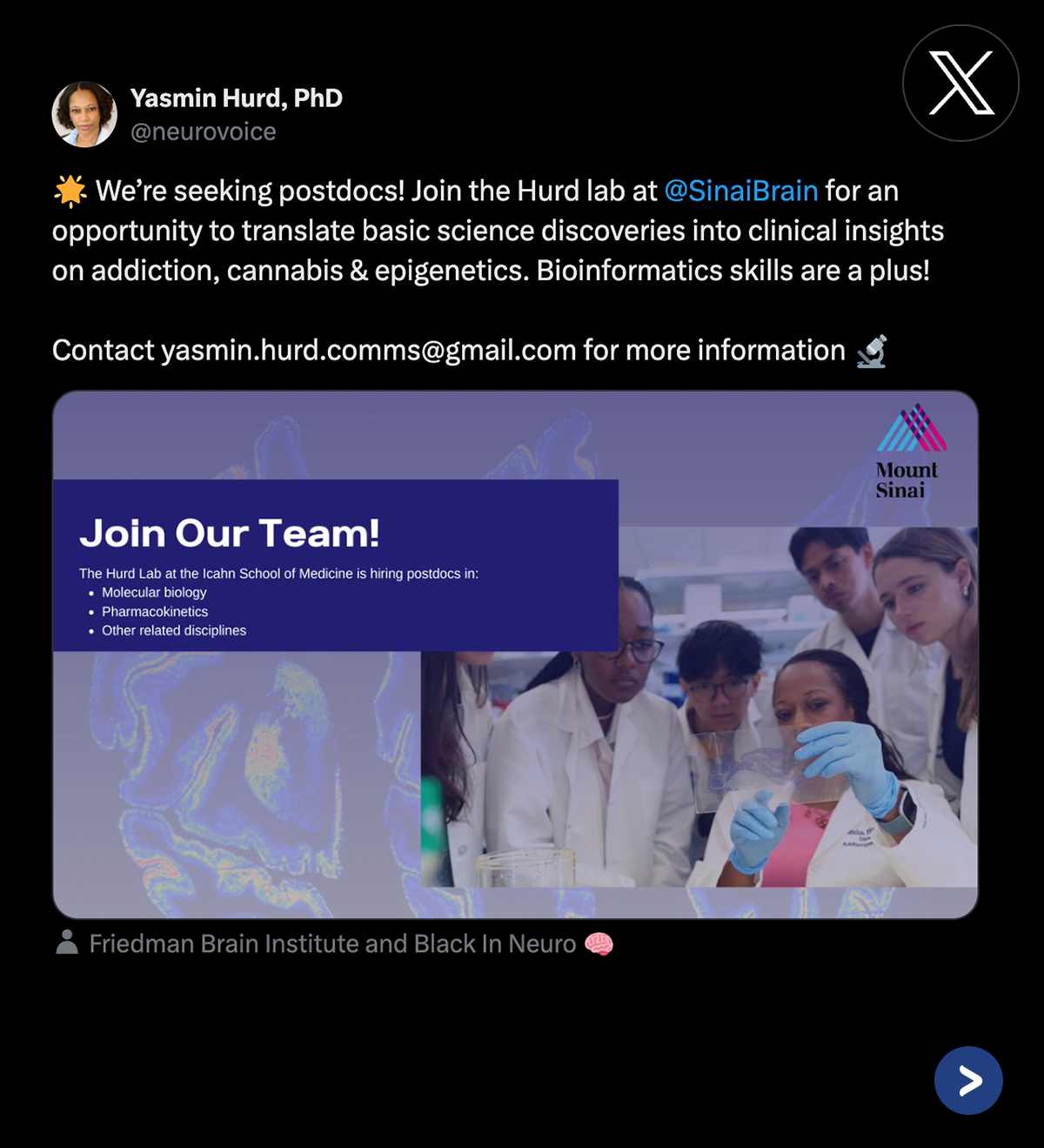The height and width of the screenshot is (1148, 1044).
Task: Go to the next slide arrow
Action: point(968,1080)
